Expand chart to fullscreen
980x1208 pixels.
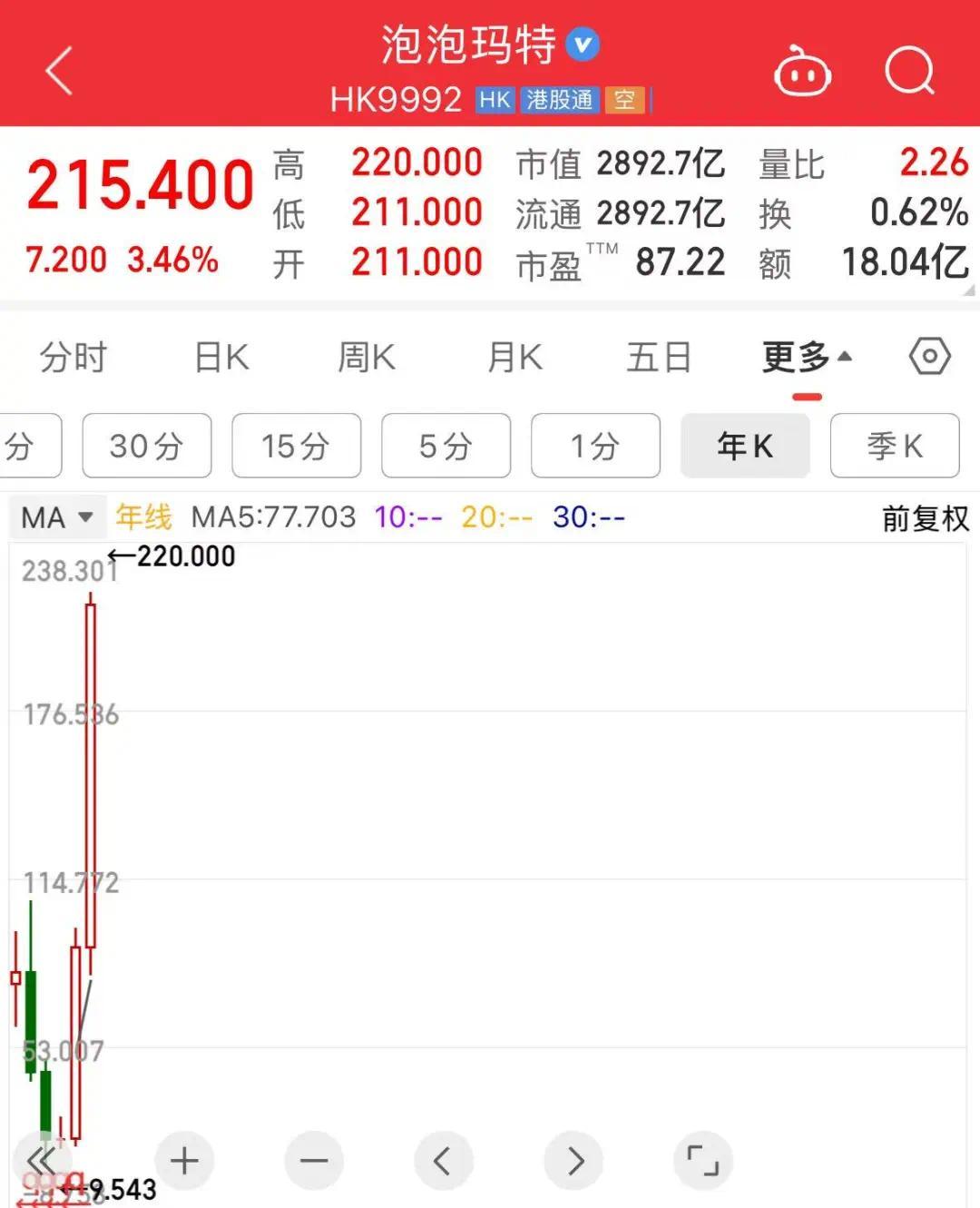[x=702, y=1161]
